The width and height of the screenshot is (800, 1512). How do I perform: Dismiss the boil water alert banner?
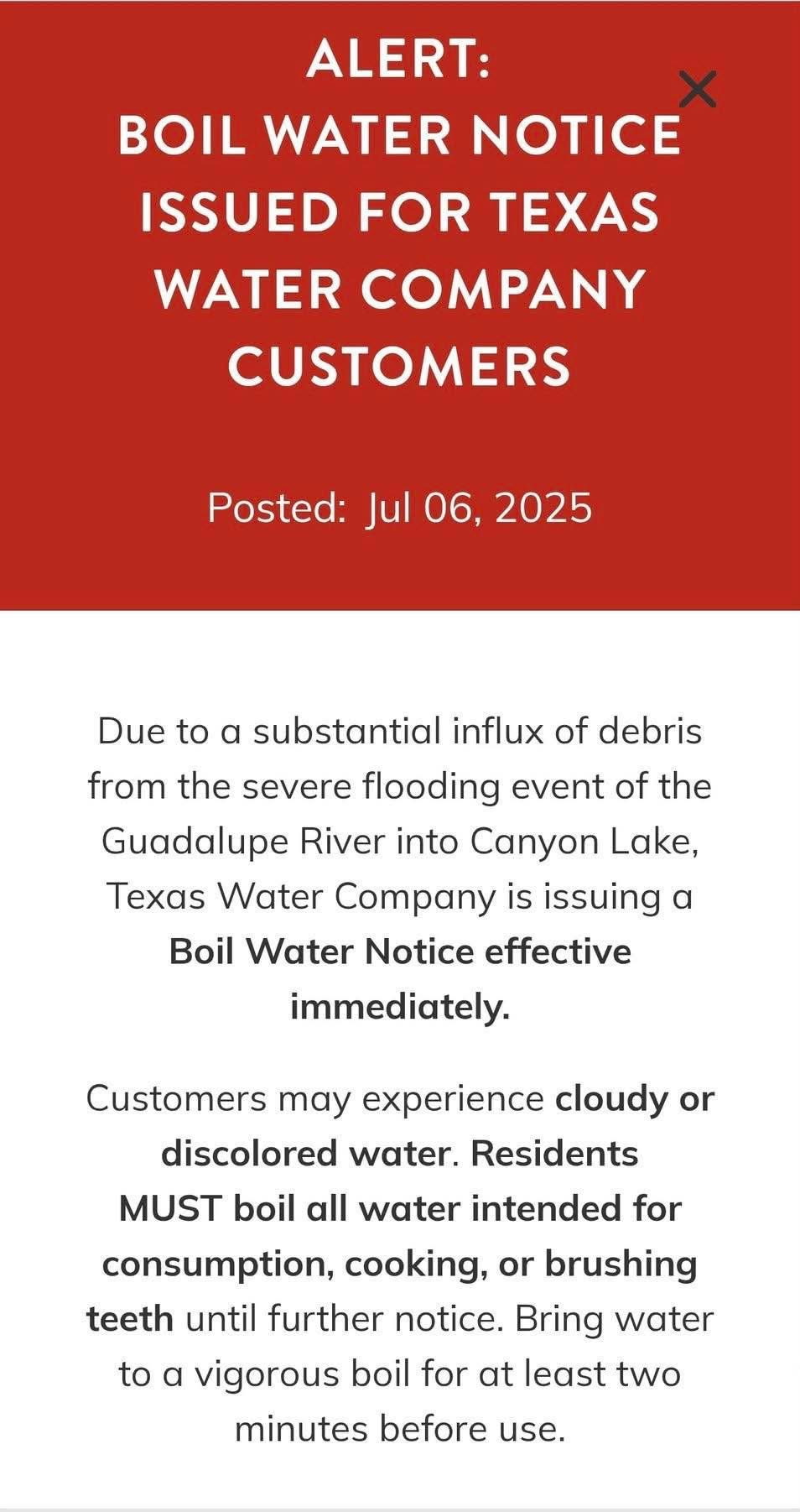tap(698, 90)
